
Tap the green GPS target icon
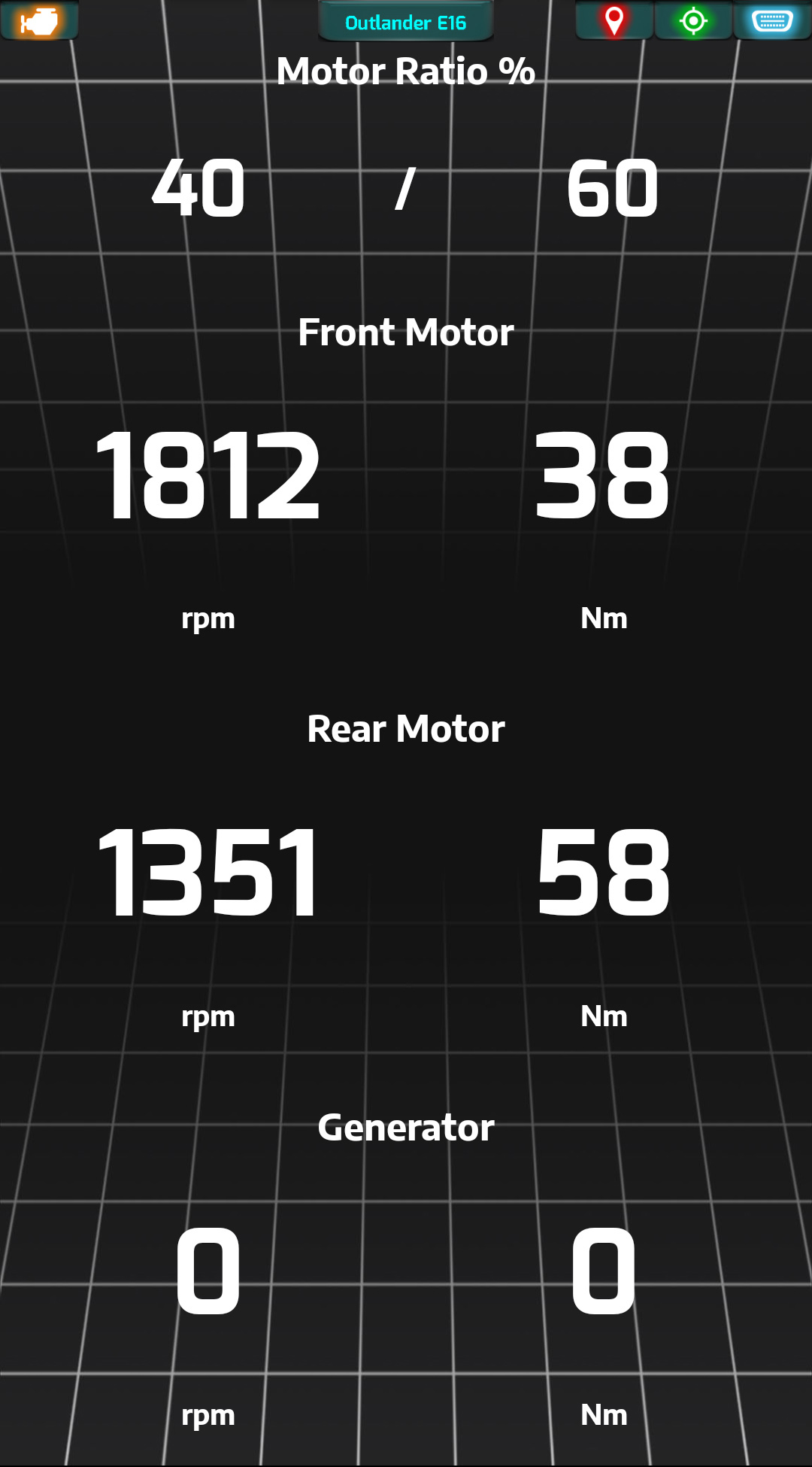[x=693, y=20]
